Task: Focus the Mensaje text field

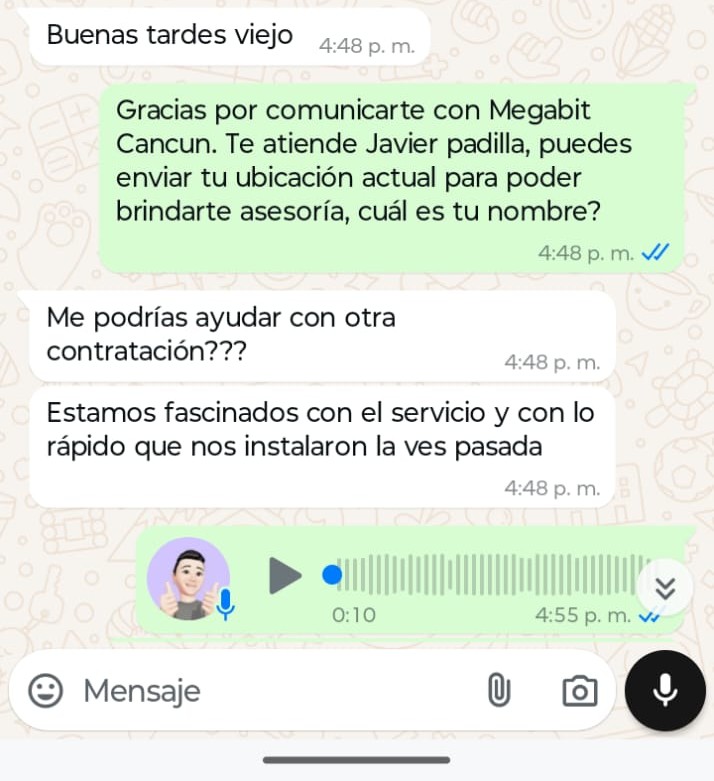Action: click(270, 690)
